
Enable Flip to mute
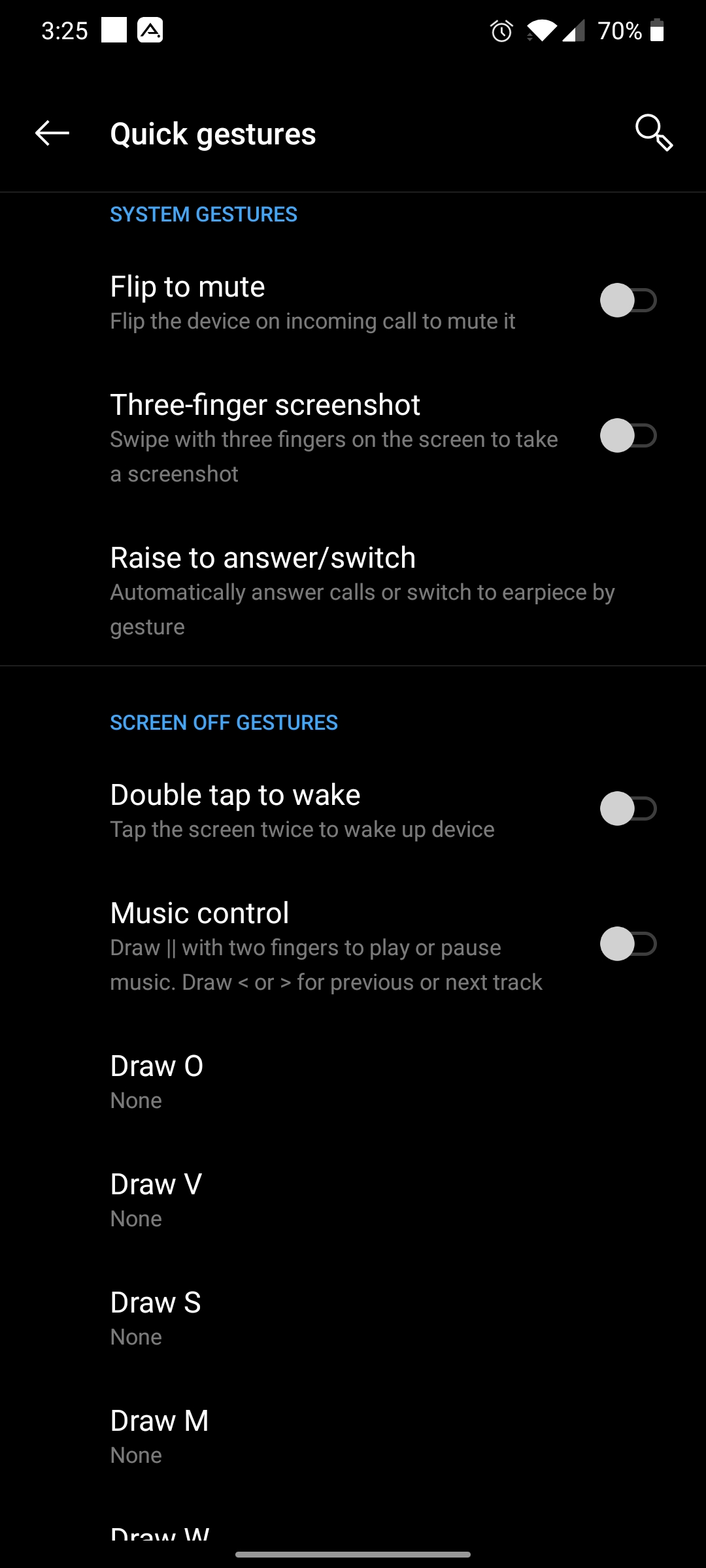pos(628,301)
